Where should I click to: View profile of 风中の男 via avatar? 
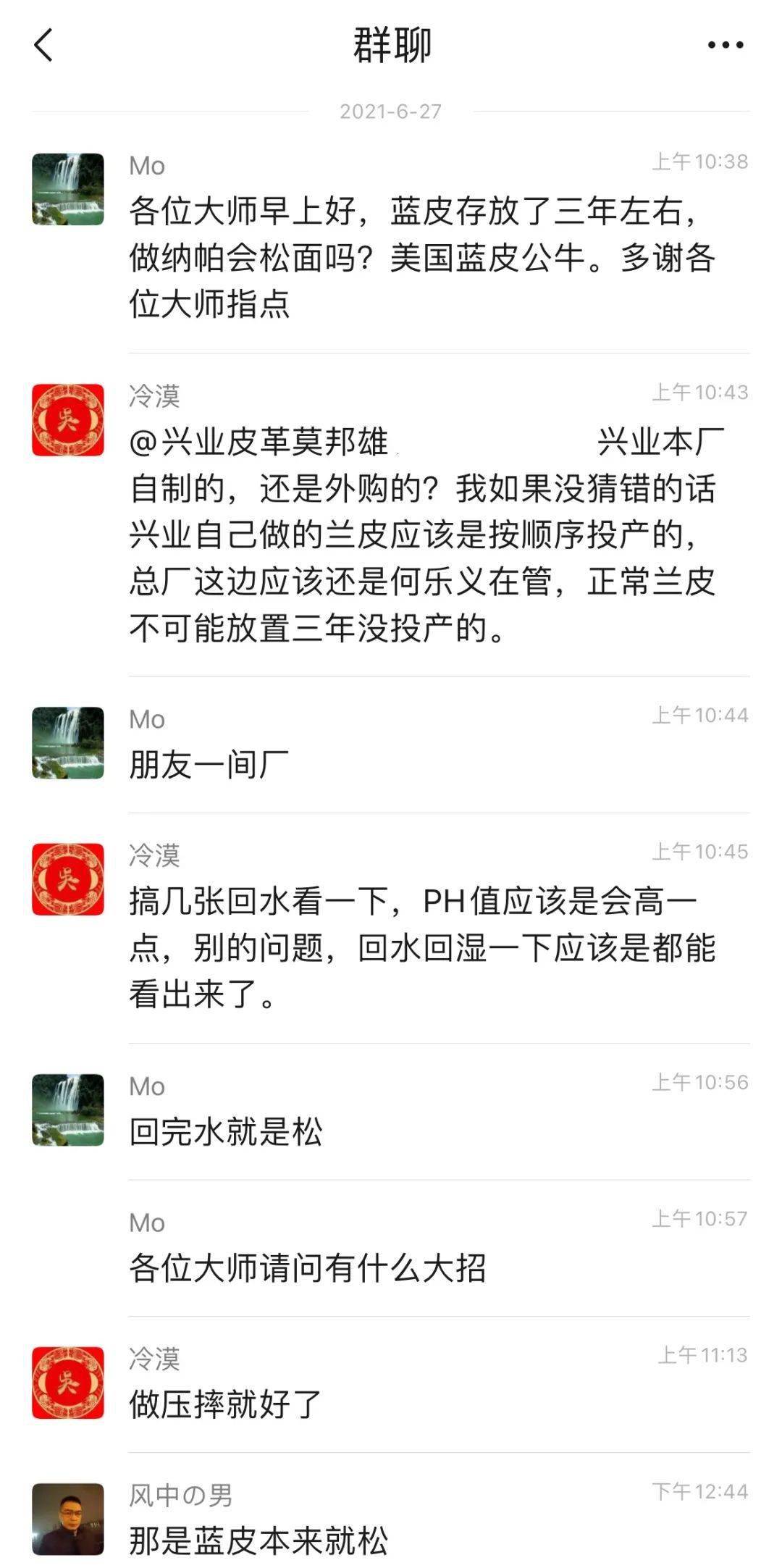click(x=68, y=1519)
